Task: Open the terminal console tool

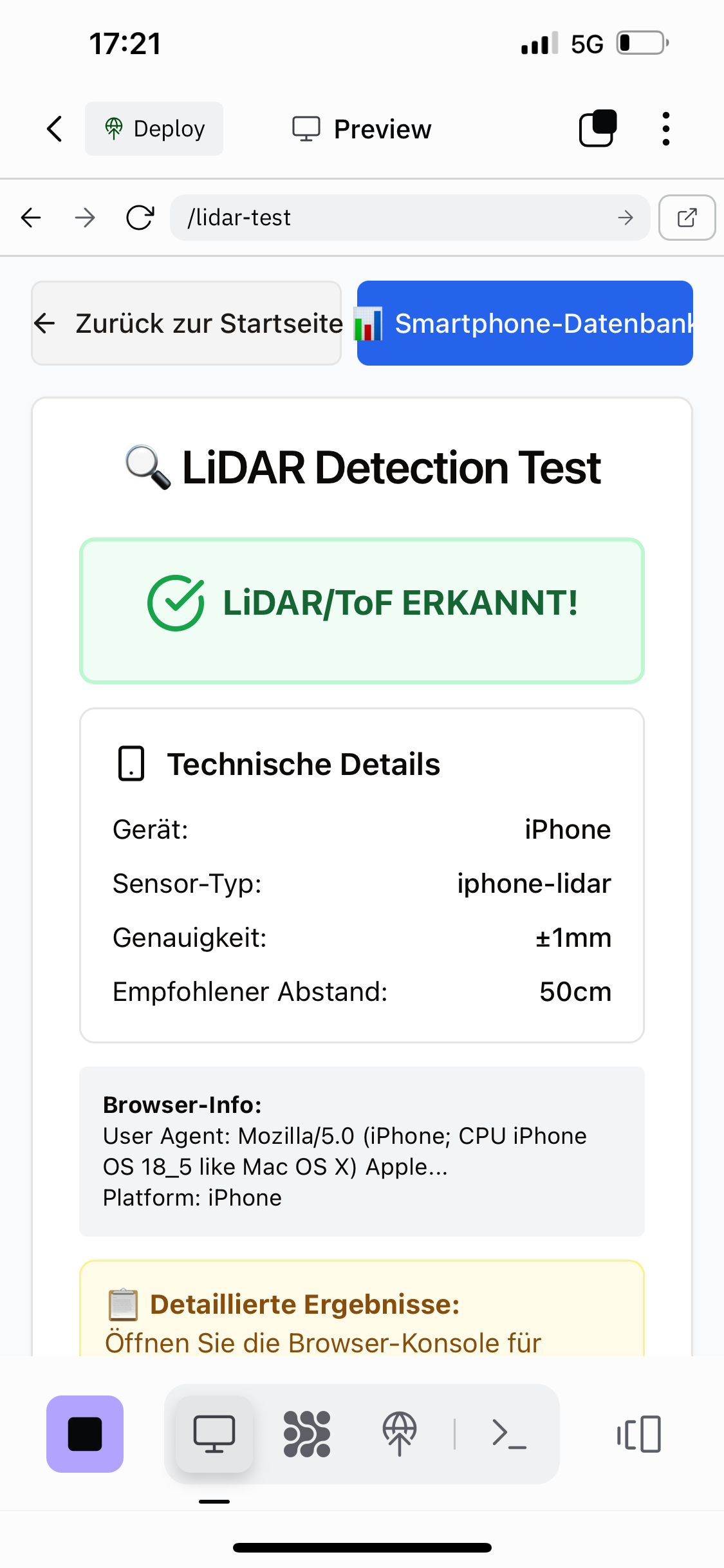Action: click(x=509, y=1434)
